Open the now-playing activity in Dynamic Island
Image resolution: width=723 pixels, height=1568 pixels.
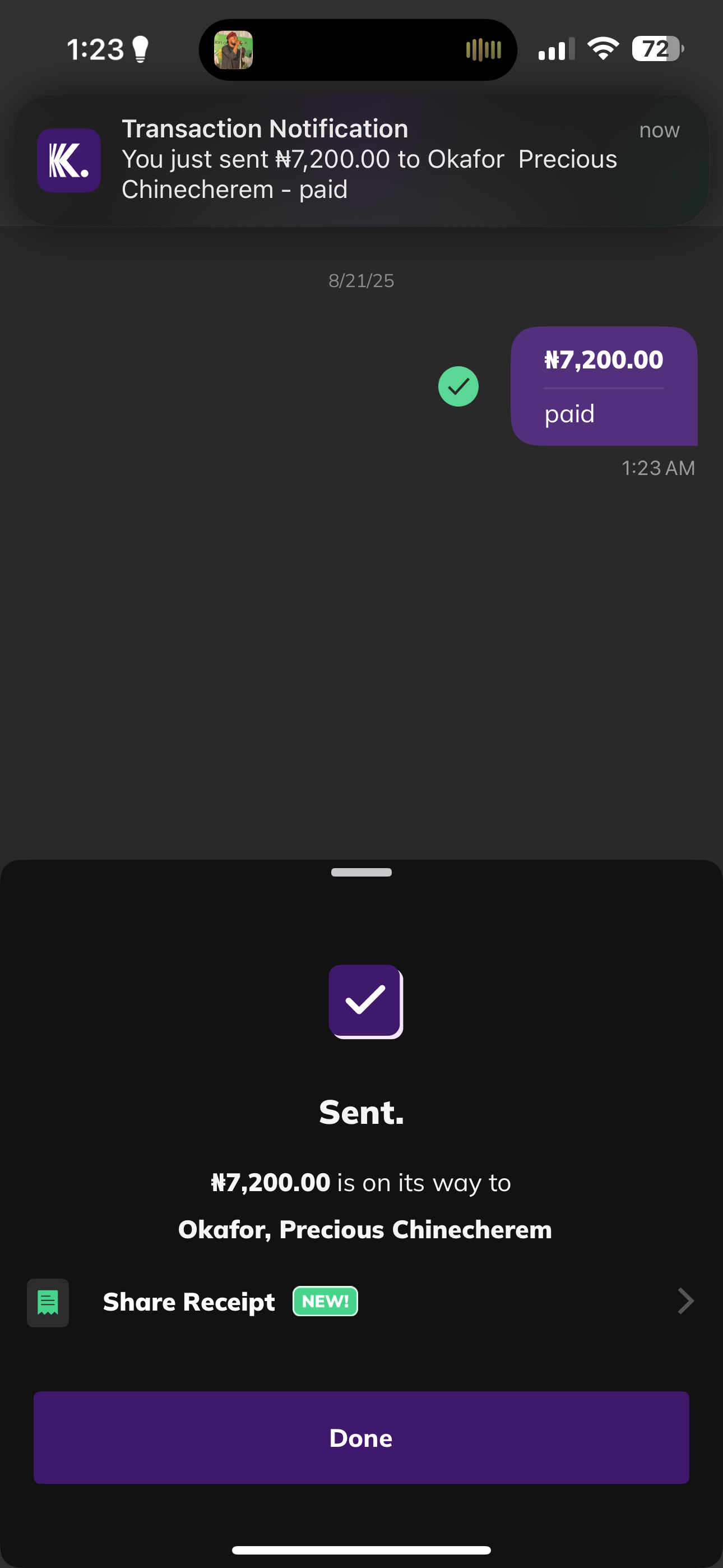(x=358, y=50)
